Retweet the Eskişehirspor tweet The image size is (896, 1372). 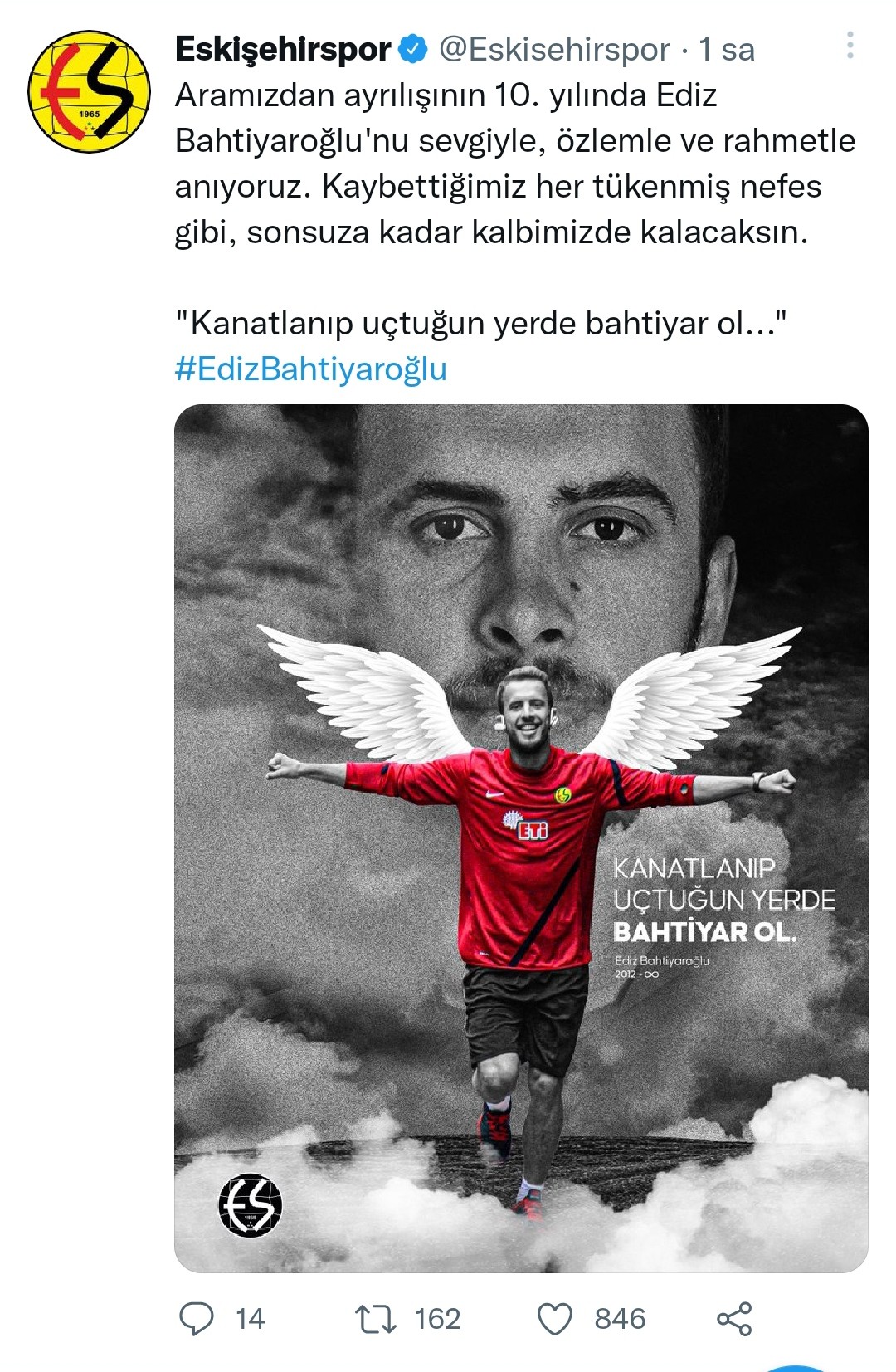point(376,1318)
